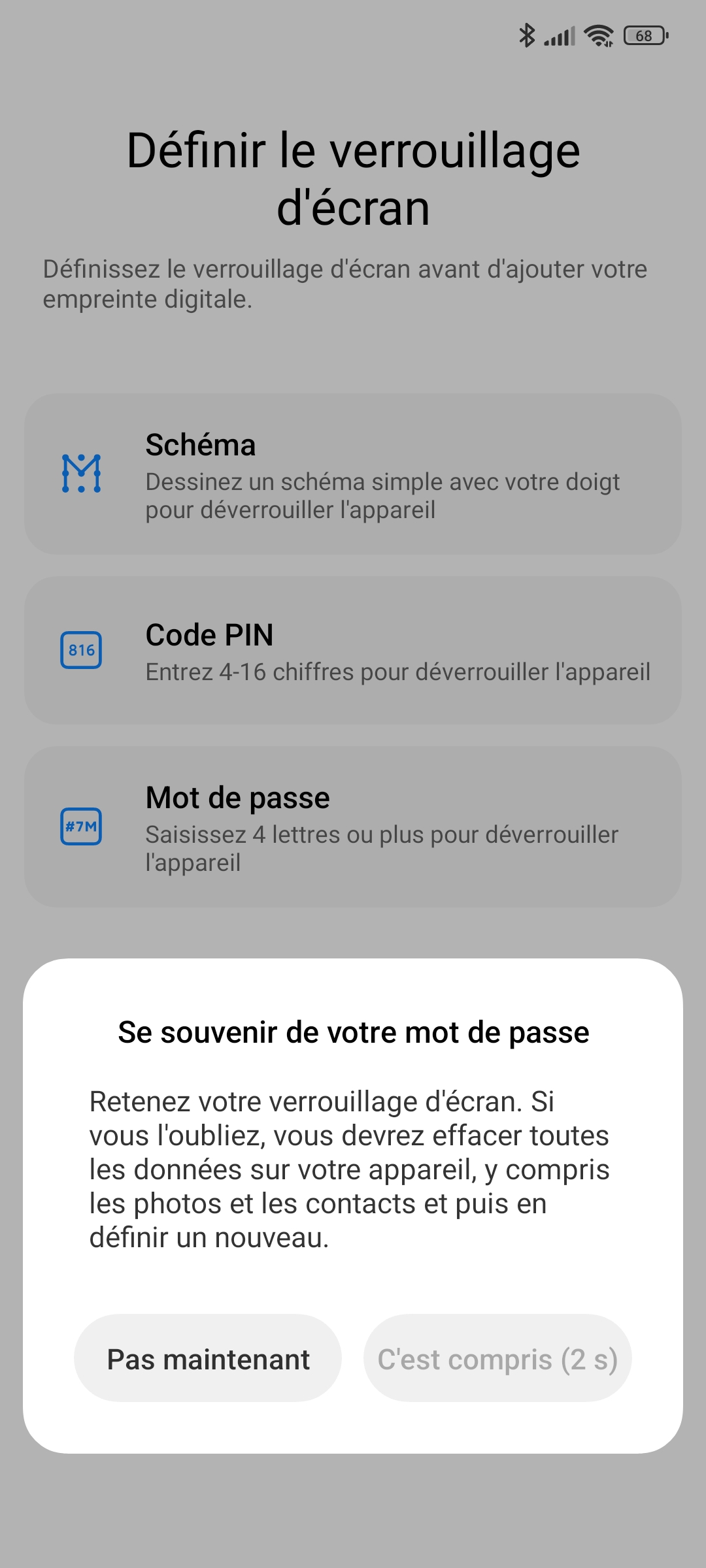
Task: Confirm with "C'est compris" button
Action: pos(497,1359)
